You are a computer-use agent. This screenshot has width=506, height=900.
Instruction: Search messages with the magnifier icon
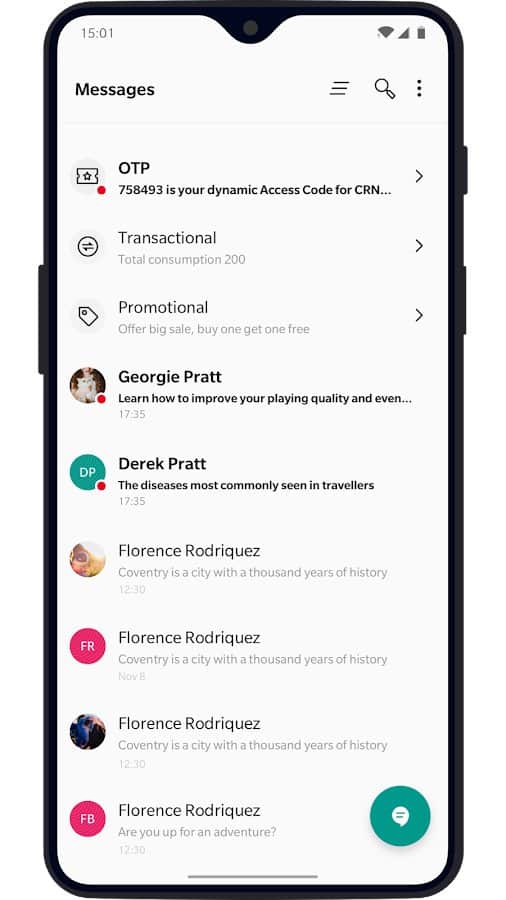(384, 88)
